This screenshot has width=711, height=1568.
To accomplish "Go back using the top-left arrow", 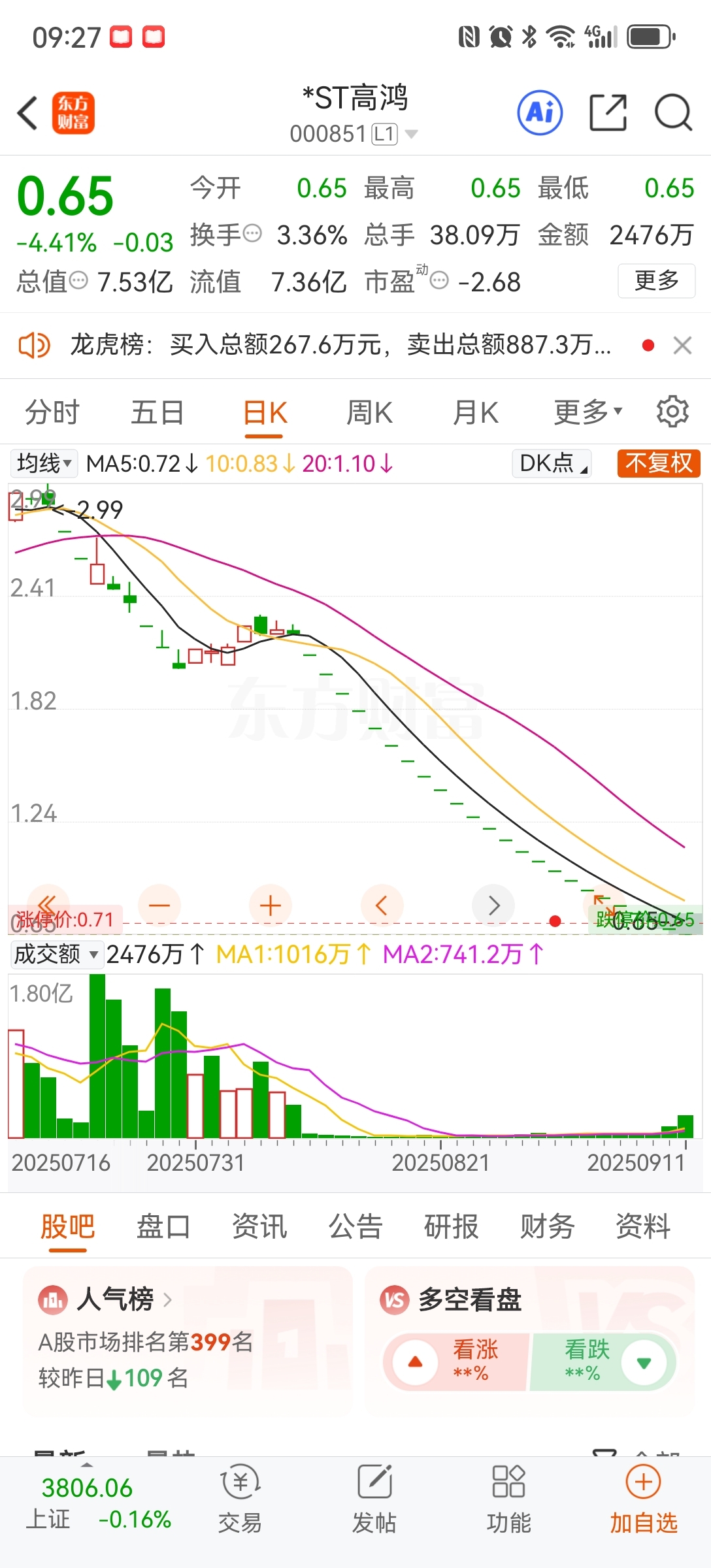I will click(x=27, y=113).
